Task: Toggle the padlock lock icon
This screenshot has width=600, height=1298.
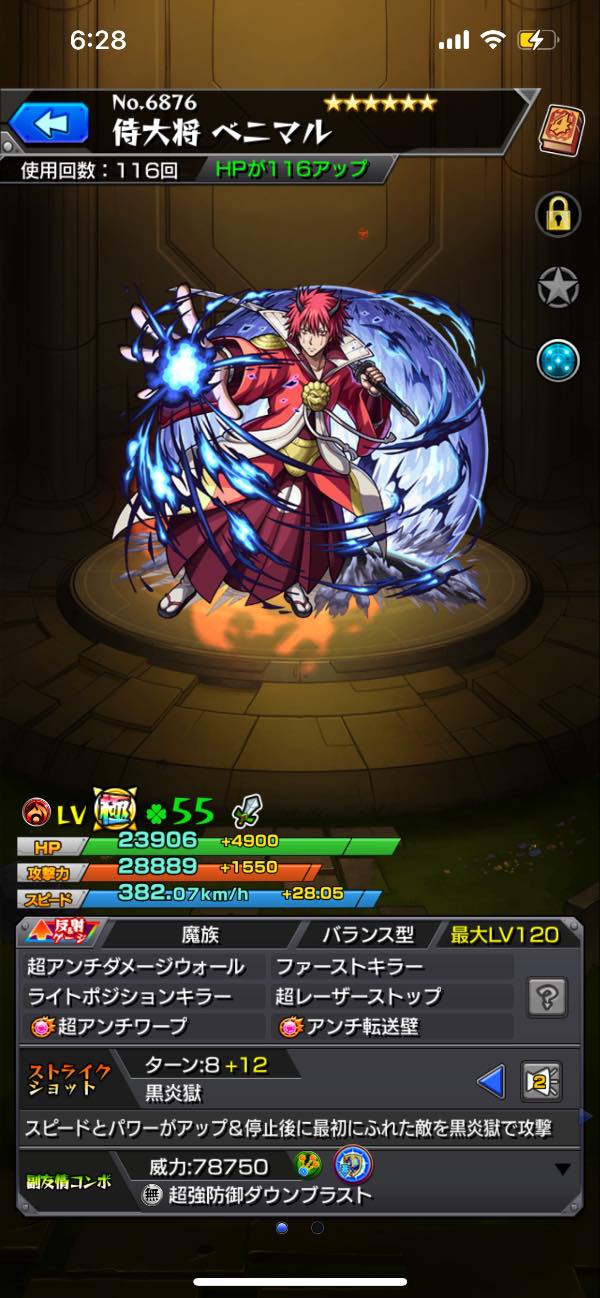Action: tap(558, 211)
